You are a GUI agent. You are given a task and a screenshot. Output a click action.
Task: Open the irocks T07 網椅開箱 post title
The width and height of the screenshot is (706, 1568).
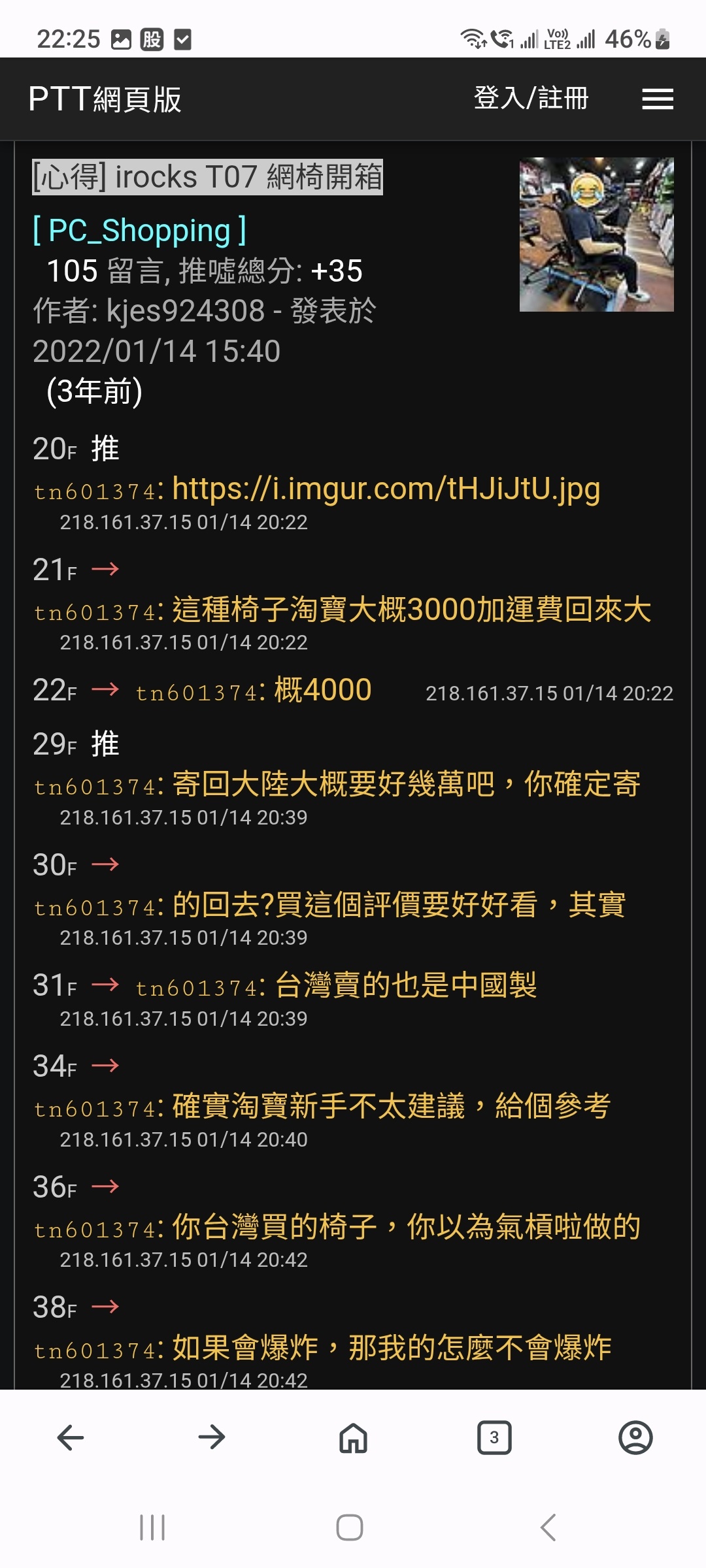tap(207, 177)
